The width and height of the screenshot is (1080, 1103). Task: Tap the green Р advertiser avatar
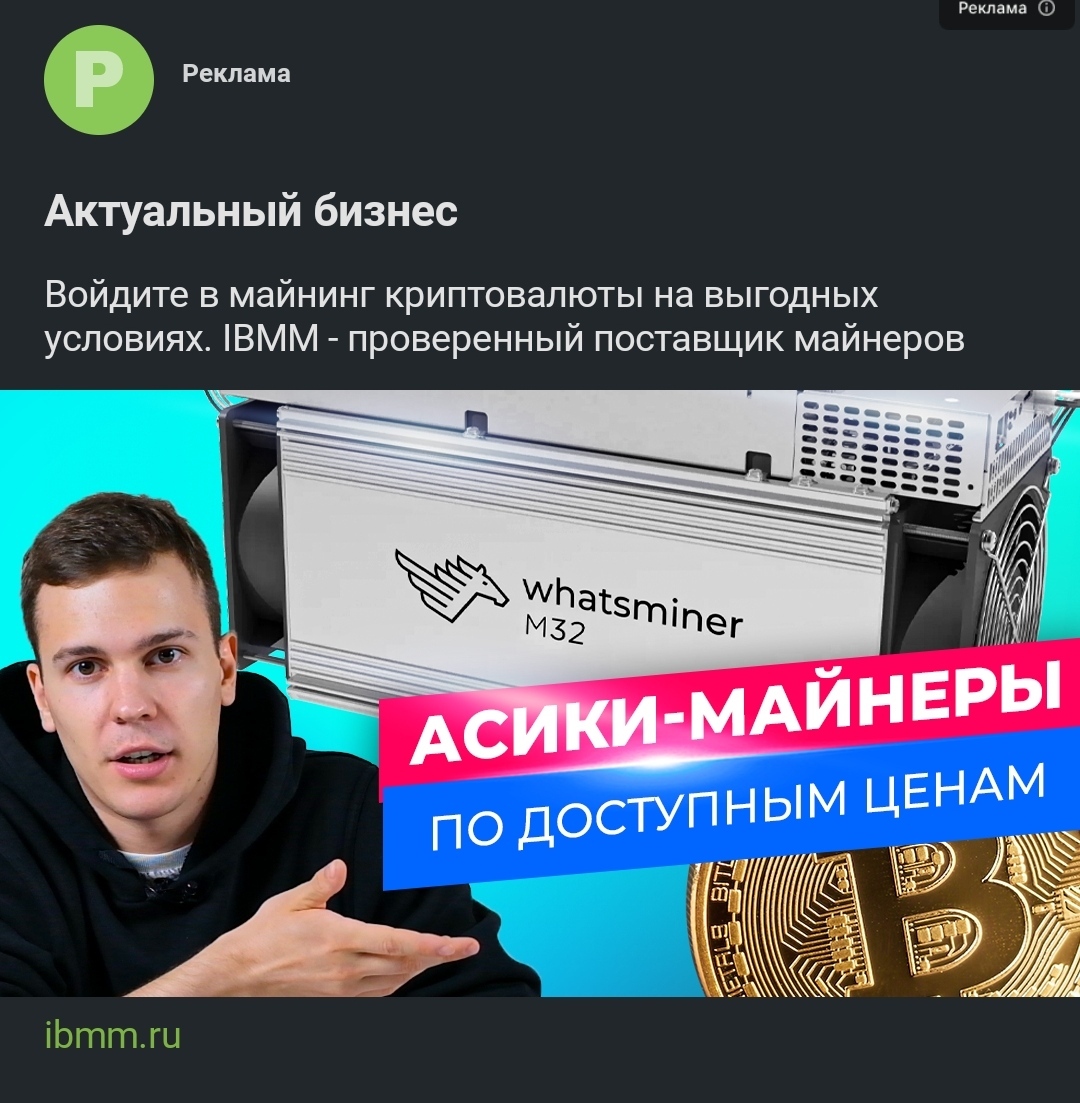click(98, 80)
